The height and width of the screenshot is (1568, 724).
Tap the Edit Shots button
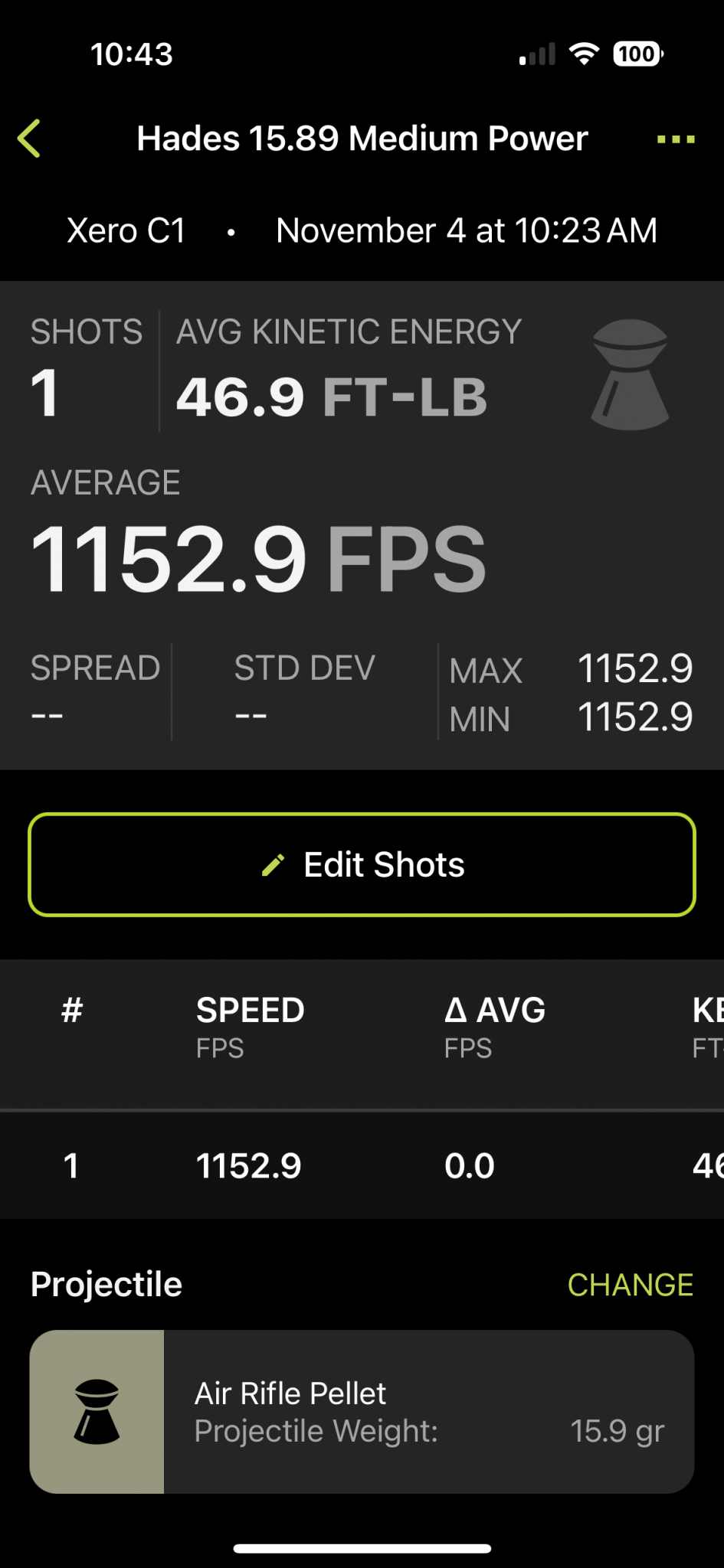click(x=362, y=864)
